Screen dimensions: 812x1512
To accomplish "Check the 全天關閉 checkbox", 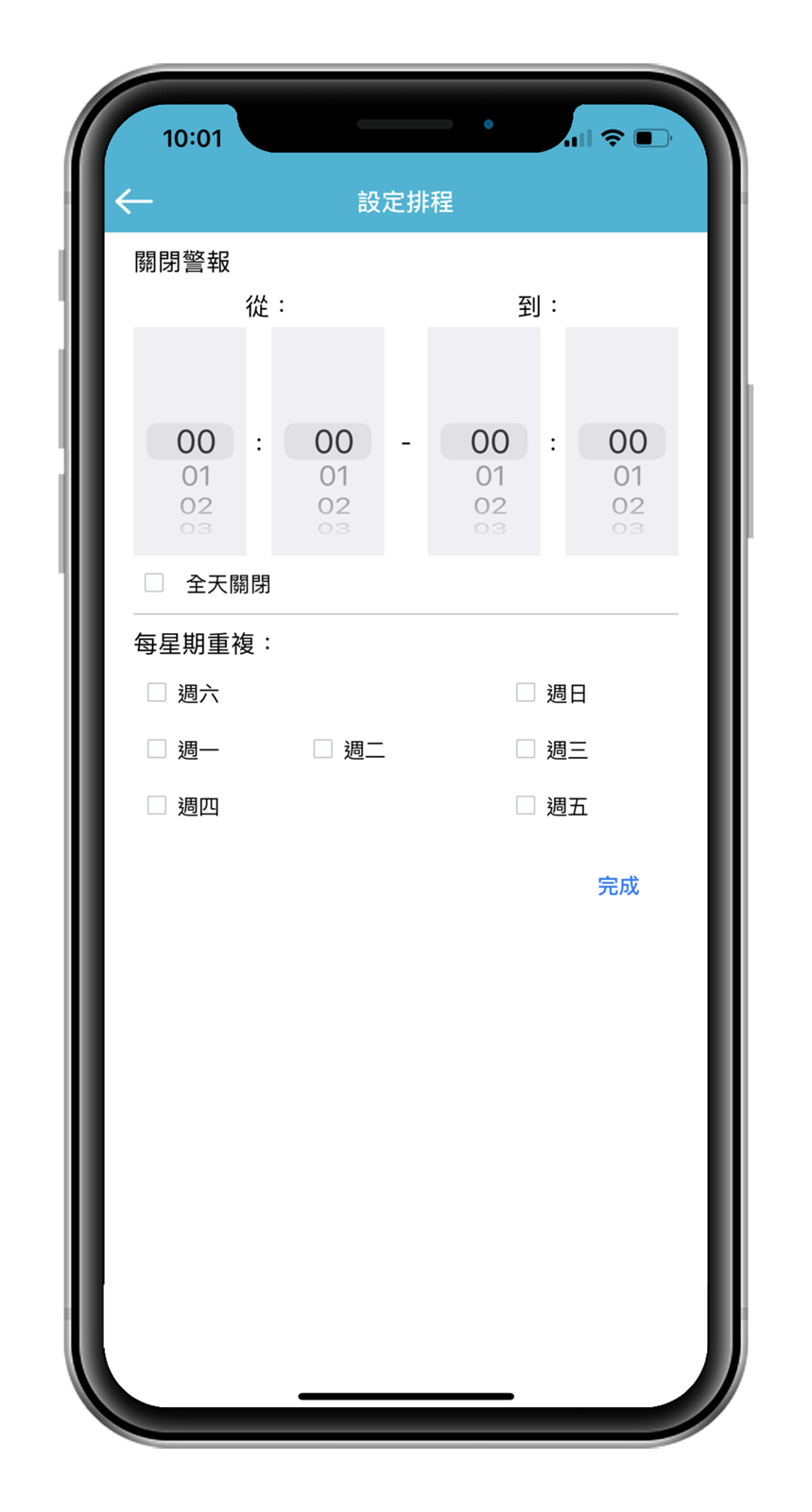I will (x=154, y=583).
